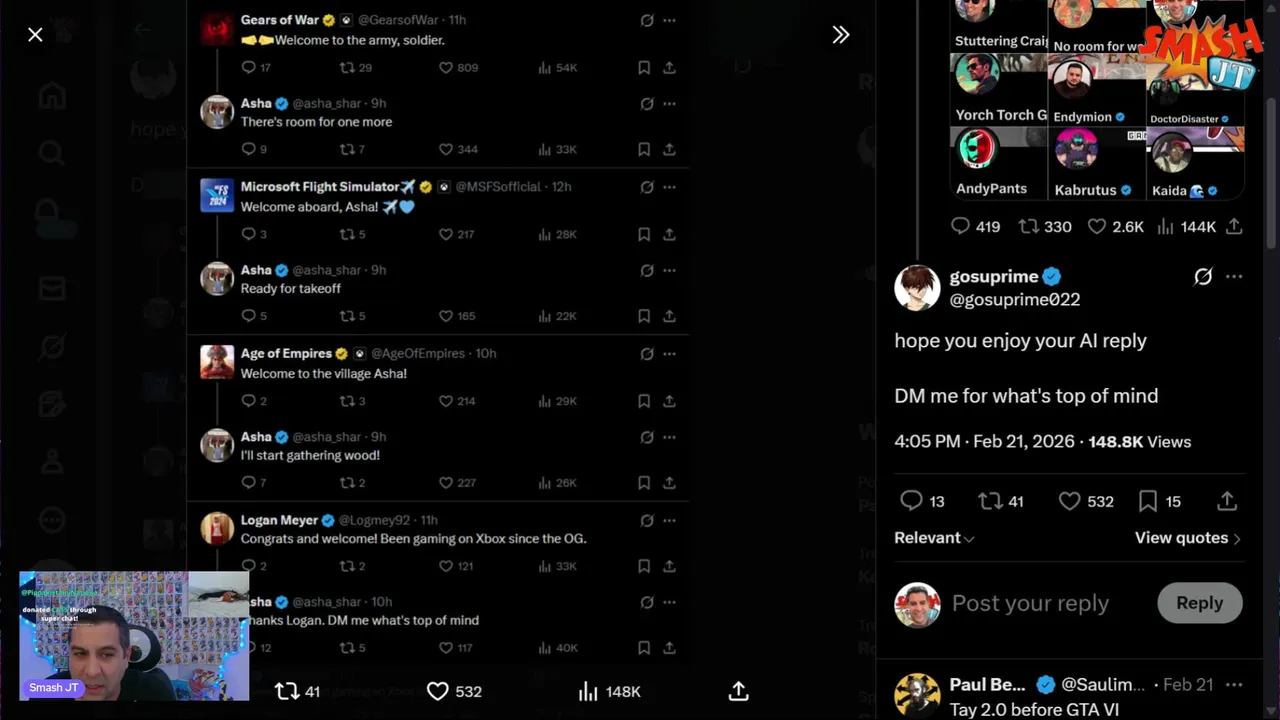Open View quotes

pos(1188,538)
